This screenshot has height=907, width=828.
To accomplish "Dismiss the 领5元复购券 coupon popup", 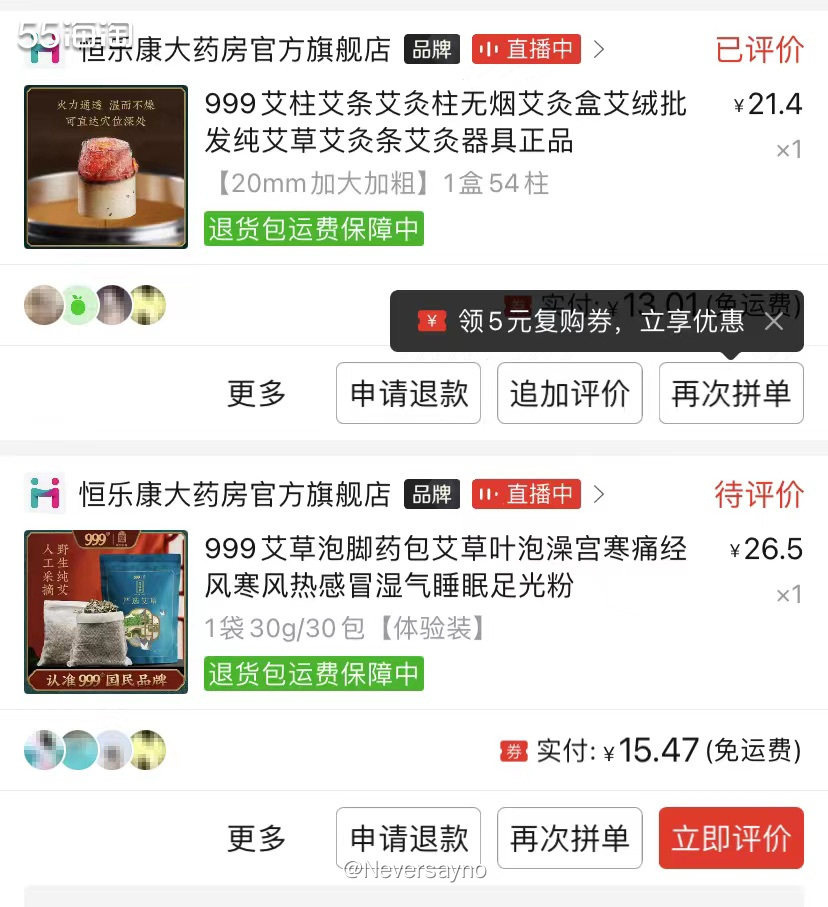I will click(x=773, y=322).
